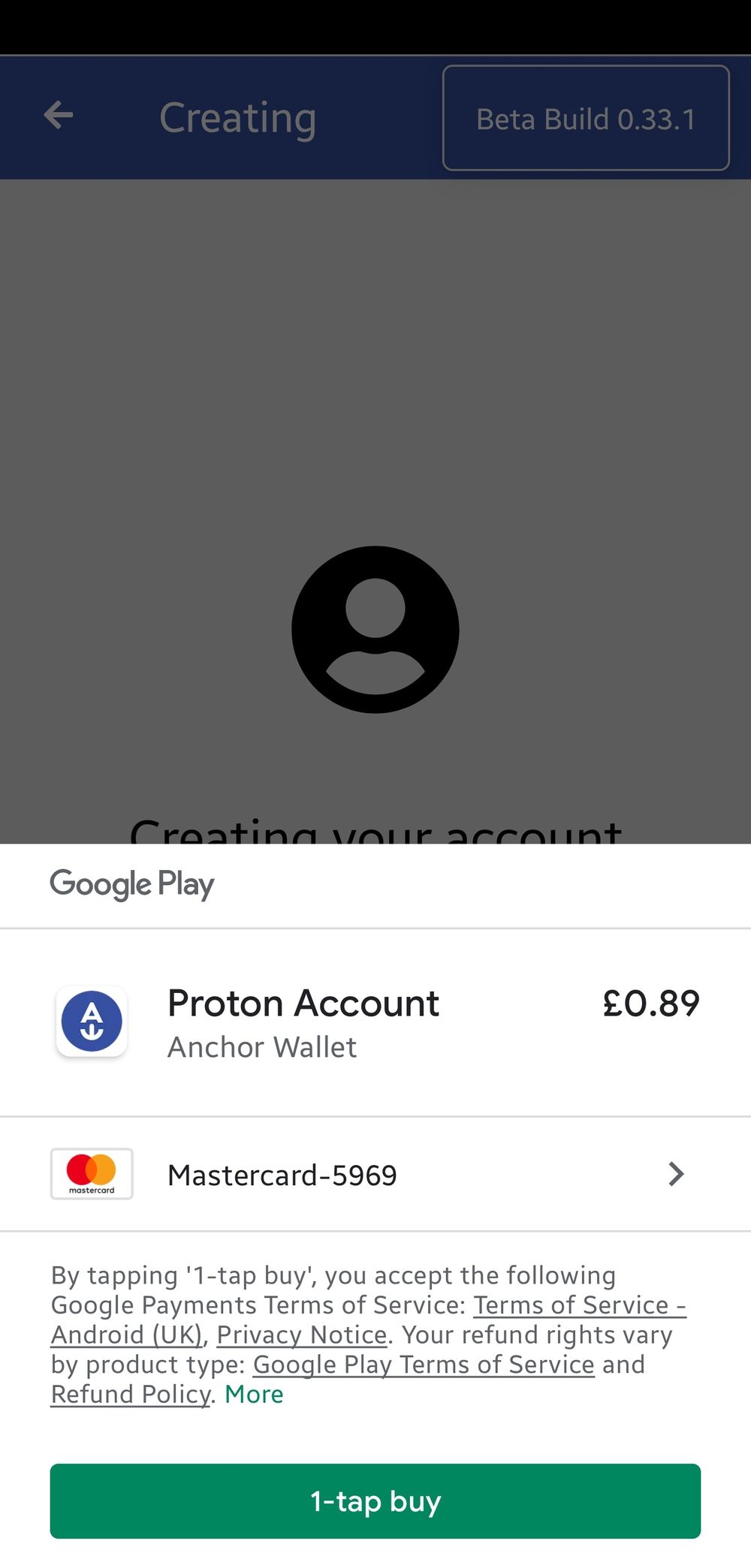The image size is (751, 1568).
Task: Tap 'More' to expand the terms text
Action: coord(254,1394)
